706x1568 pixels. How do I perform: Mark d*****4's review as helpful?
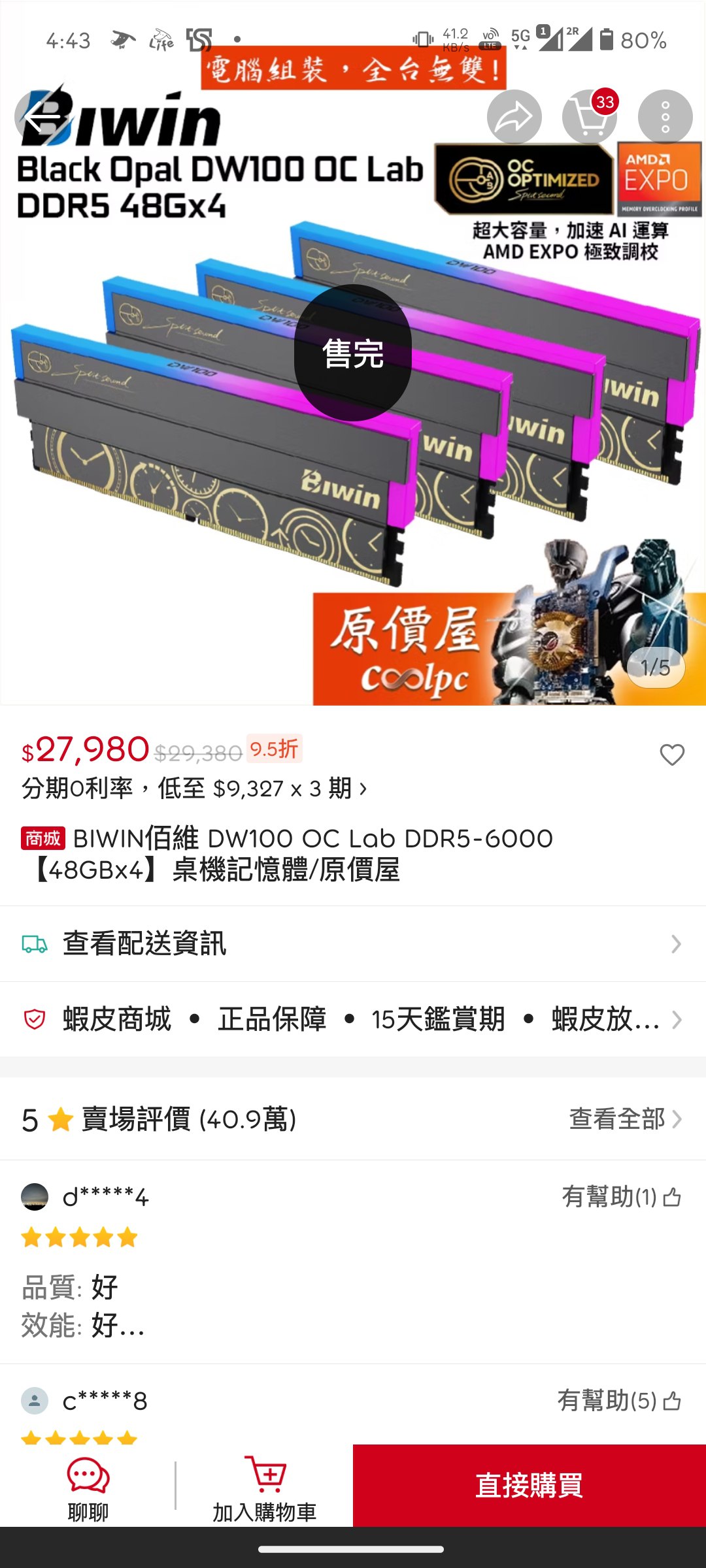click(x=622, y=1197)
